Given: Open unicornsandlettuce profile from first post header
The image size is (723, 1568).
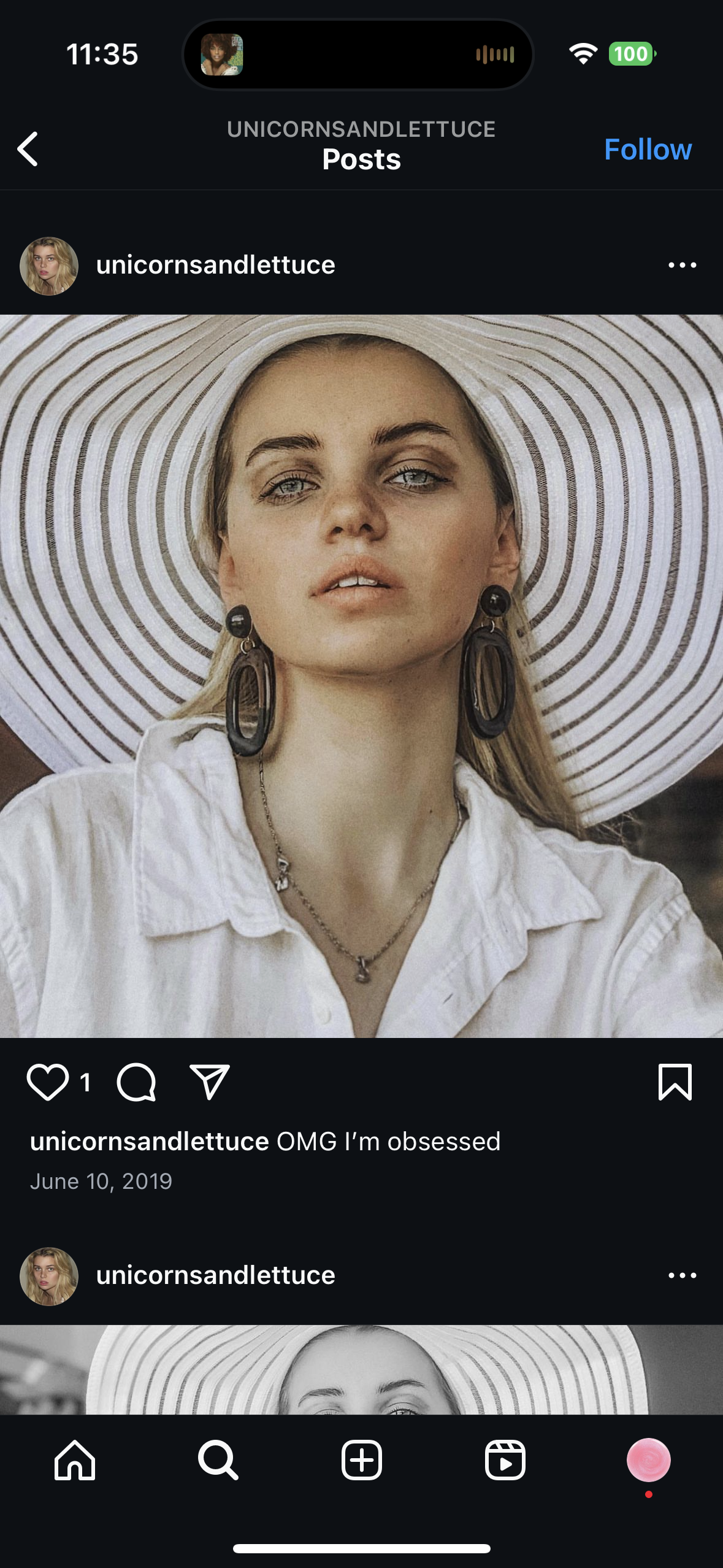Looking at the screenshot, I should (x=215, y=265).
